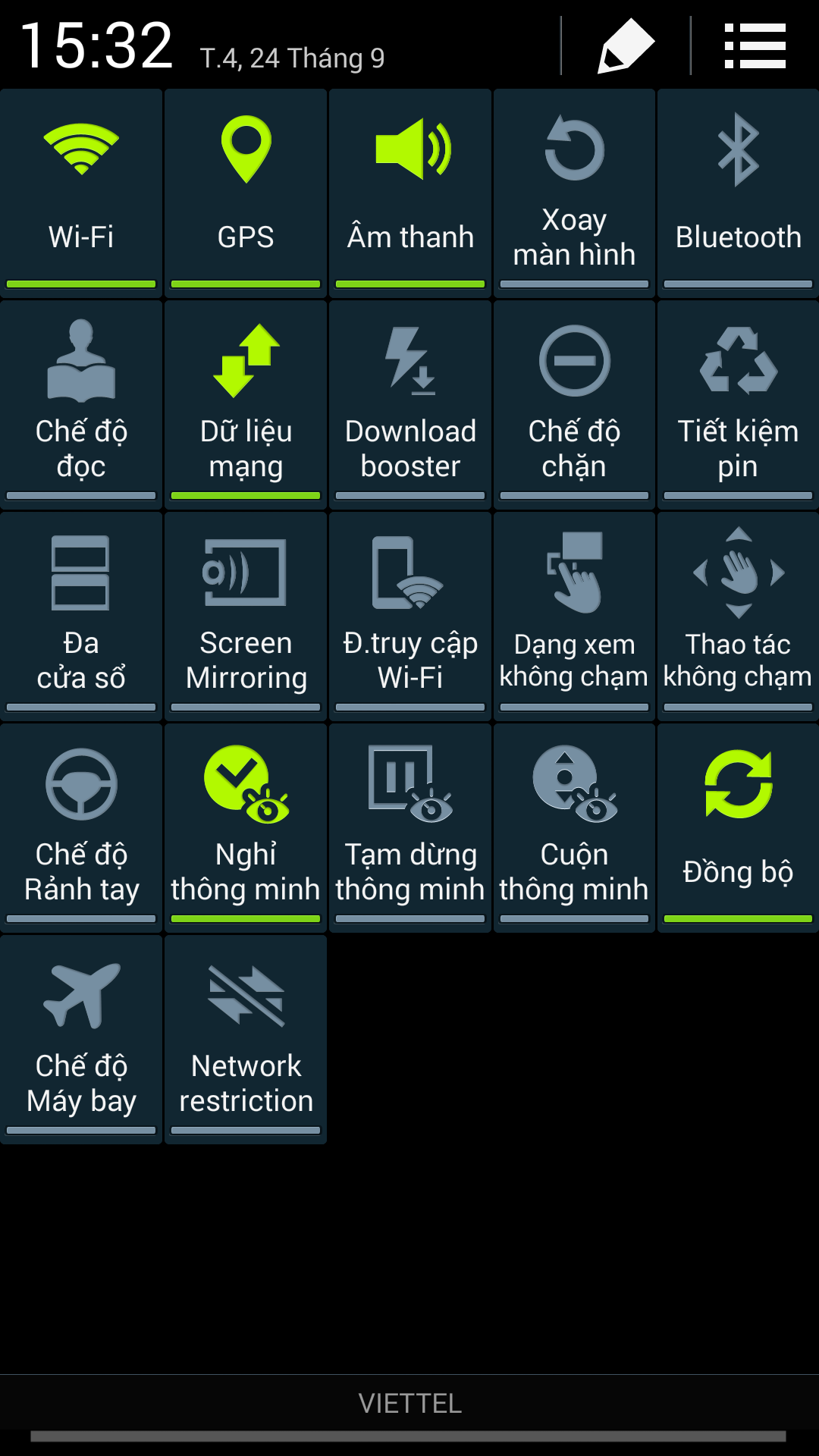Enable Đ.truy cập Wi-Fi hotspot
This screenshot has height=1456, width=819.
410,616
